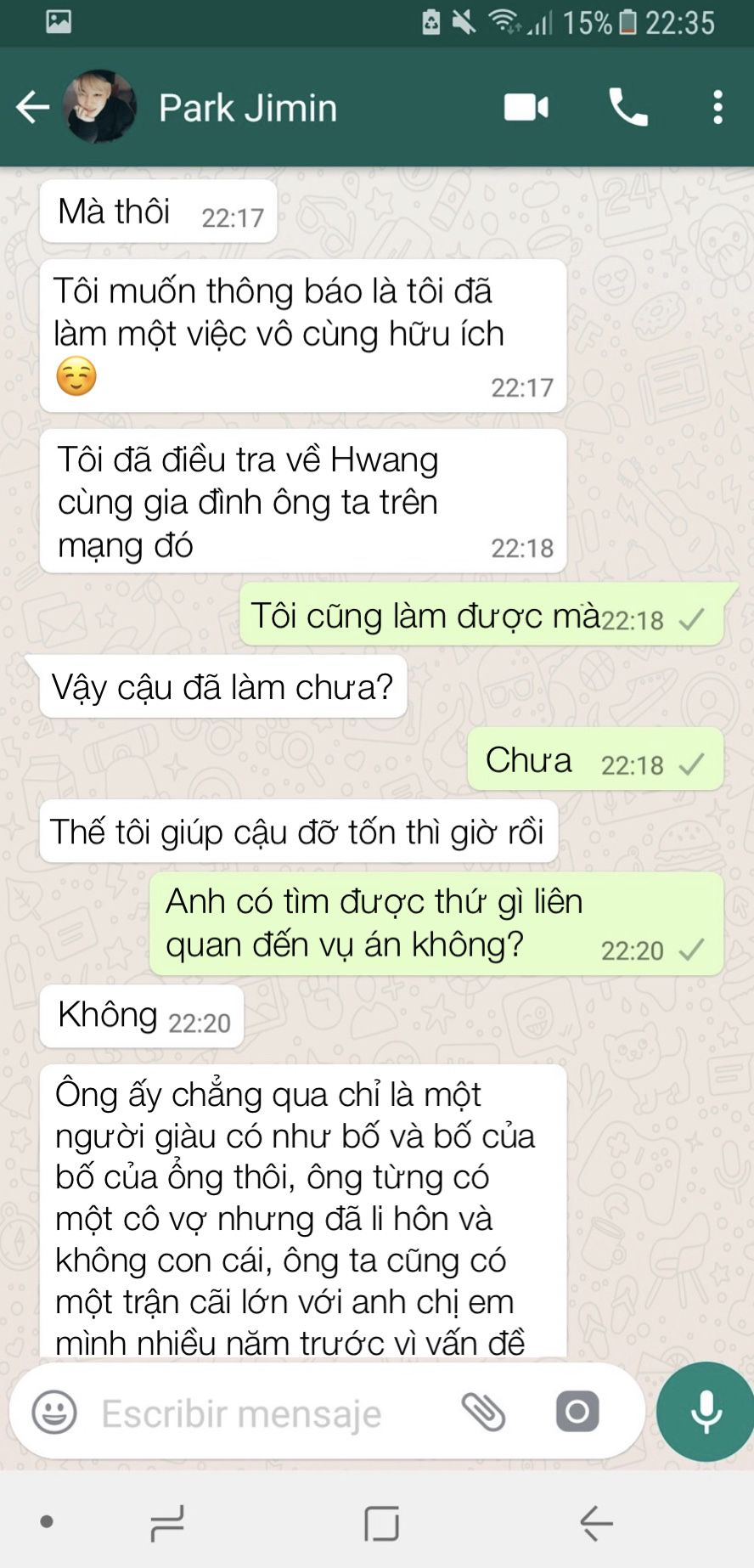754x1568 pixels.
Task: Start a video call with Park Jimin
Action: [x=526, y=108]
